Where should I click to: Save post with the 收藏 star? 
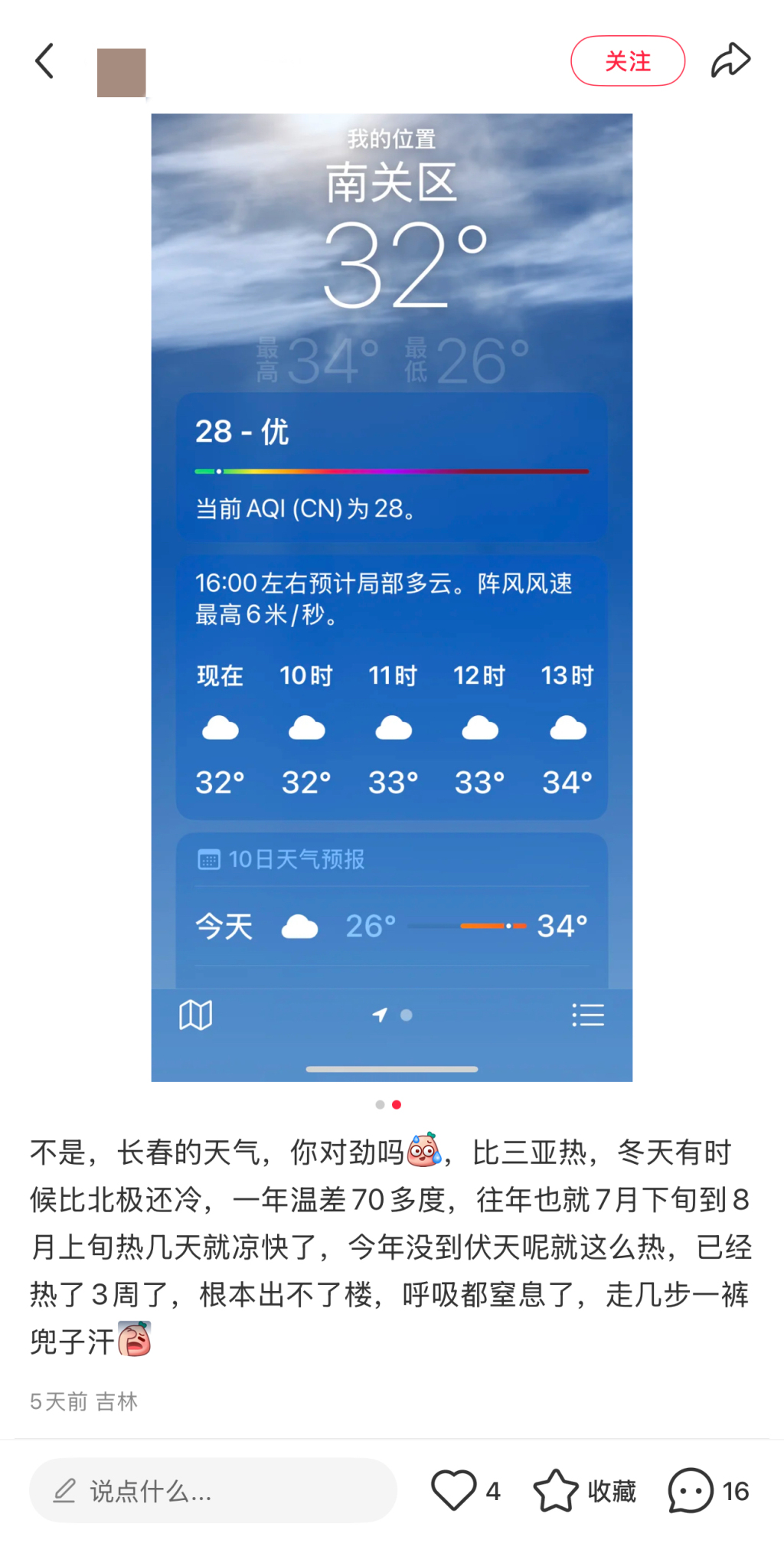pos(556,1490)
